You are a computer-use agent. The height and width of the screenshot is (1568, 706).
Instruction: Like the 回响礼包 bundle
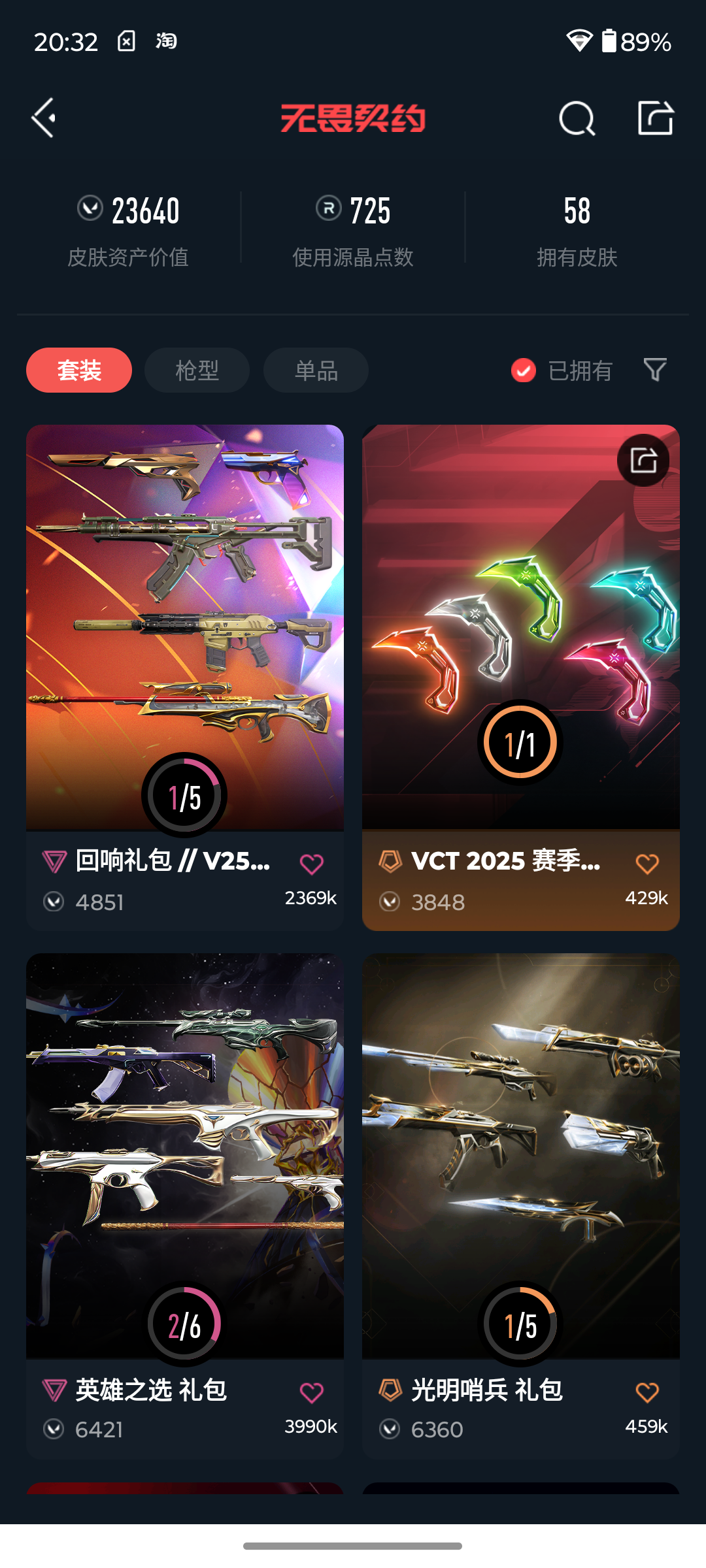pos(312,864)
